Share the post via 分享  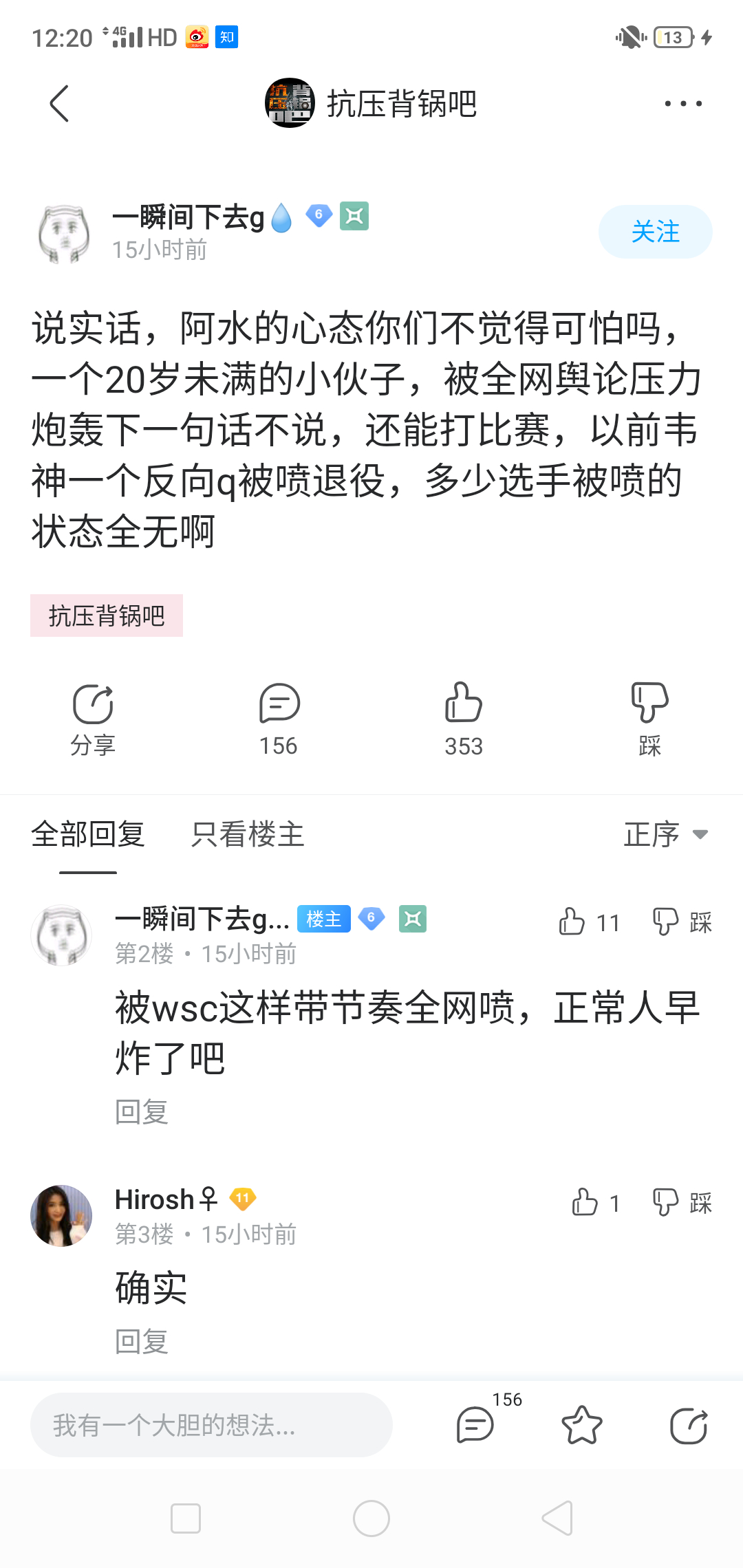(x=93, y=719)
